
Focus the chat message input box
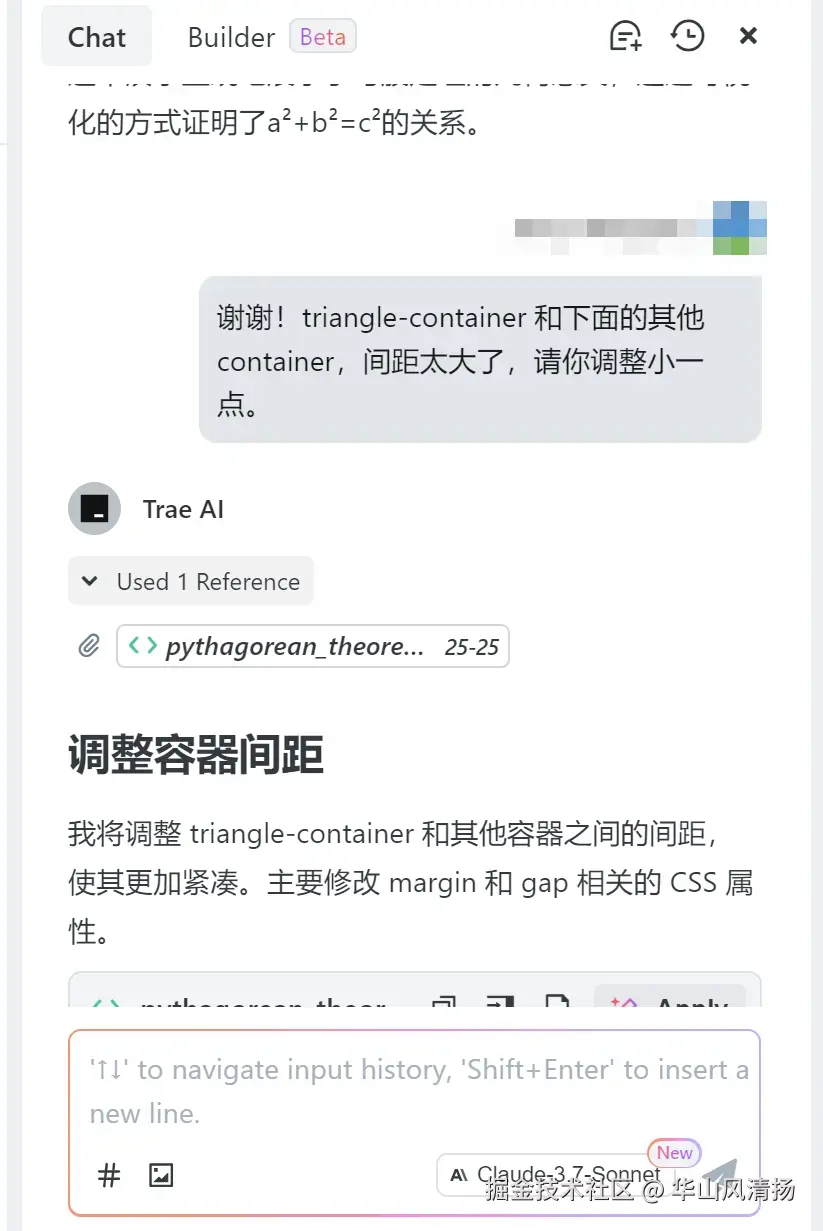[x=414, y=1091]
